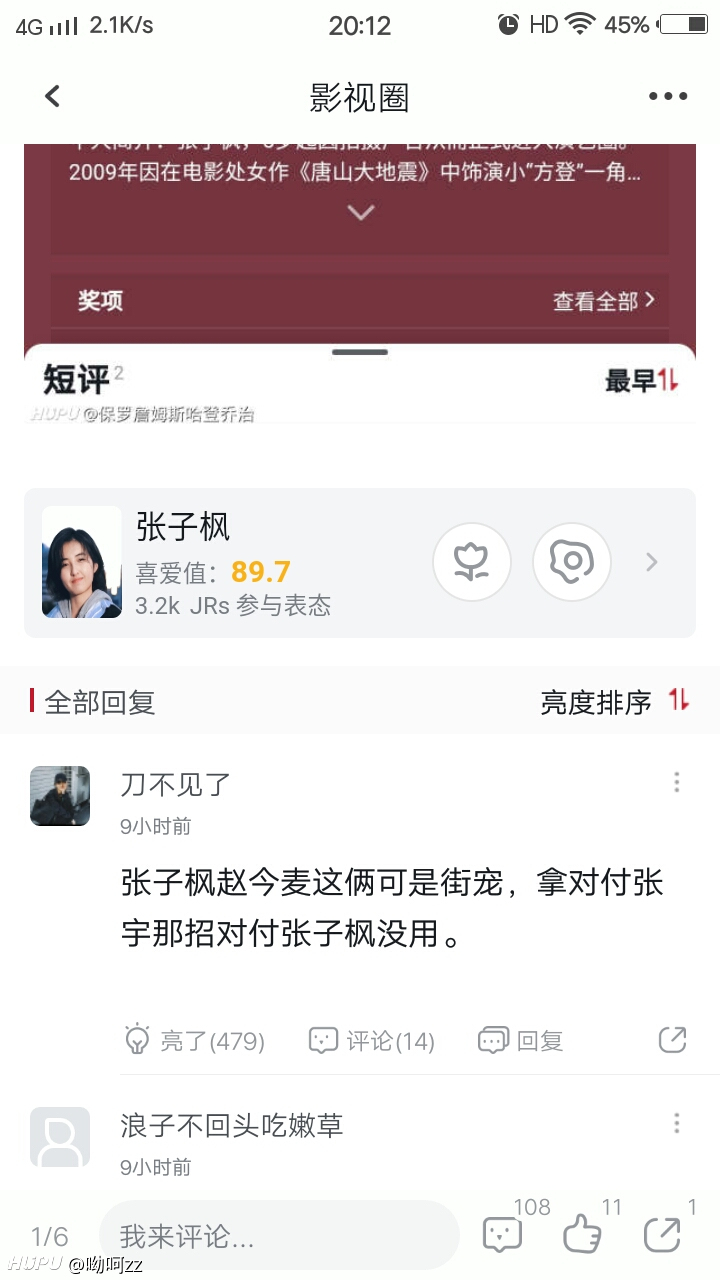Go back from 影视圈 page
Image resolution: width=720 pixels, height=1280 pixels.
52,96
